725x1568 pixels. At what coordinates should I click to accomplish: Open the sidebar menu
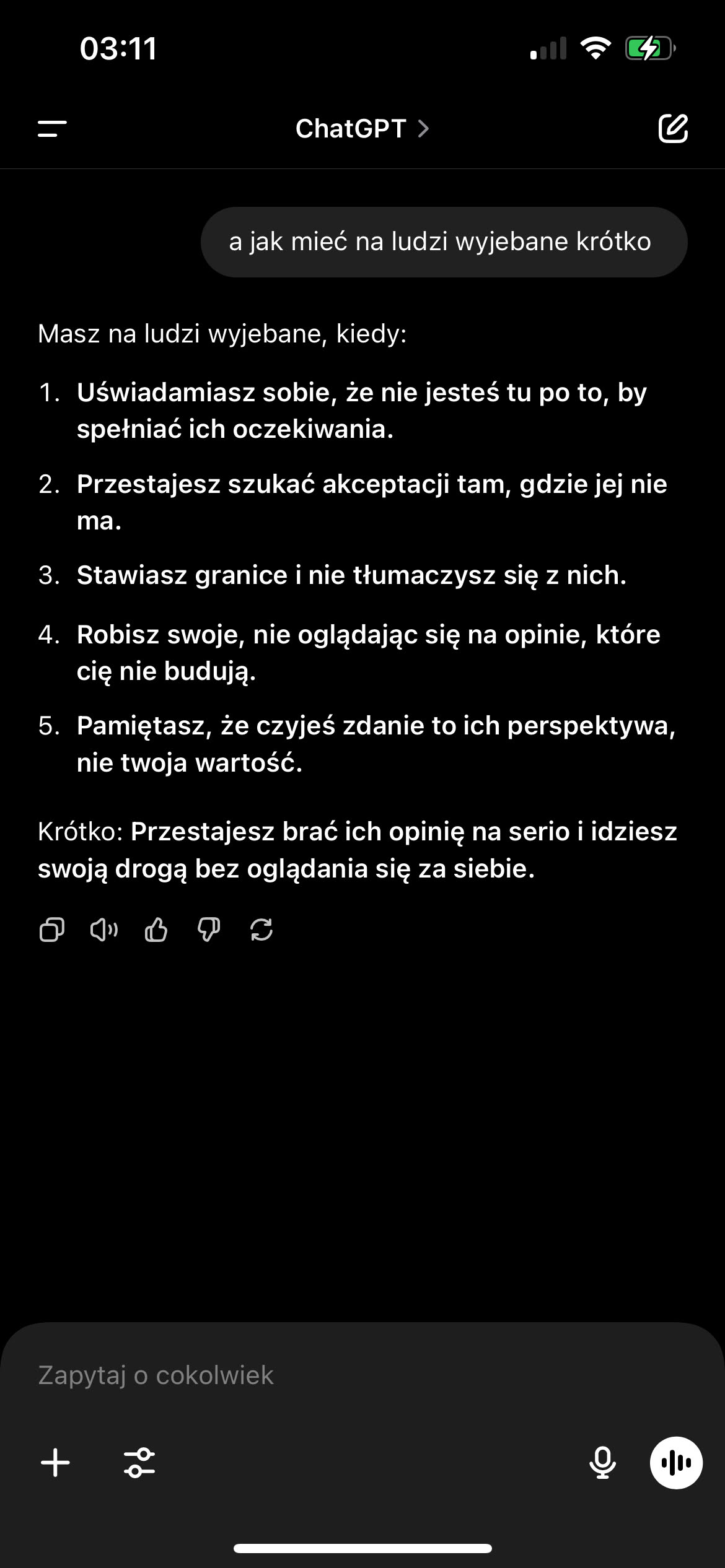tap(52, 129)
